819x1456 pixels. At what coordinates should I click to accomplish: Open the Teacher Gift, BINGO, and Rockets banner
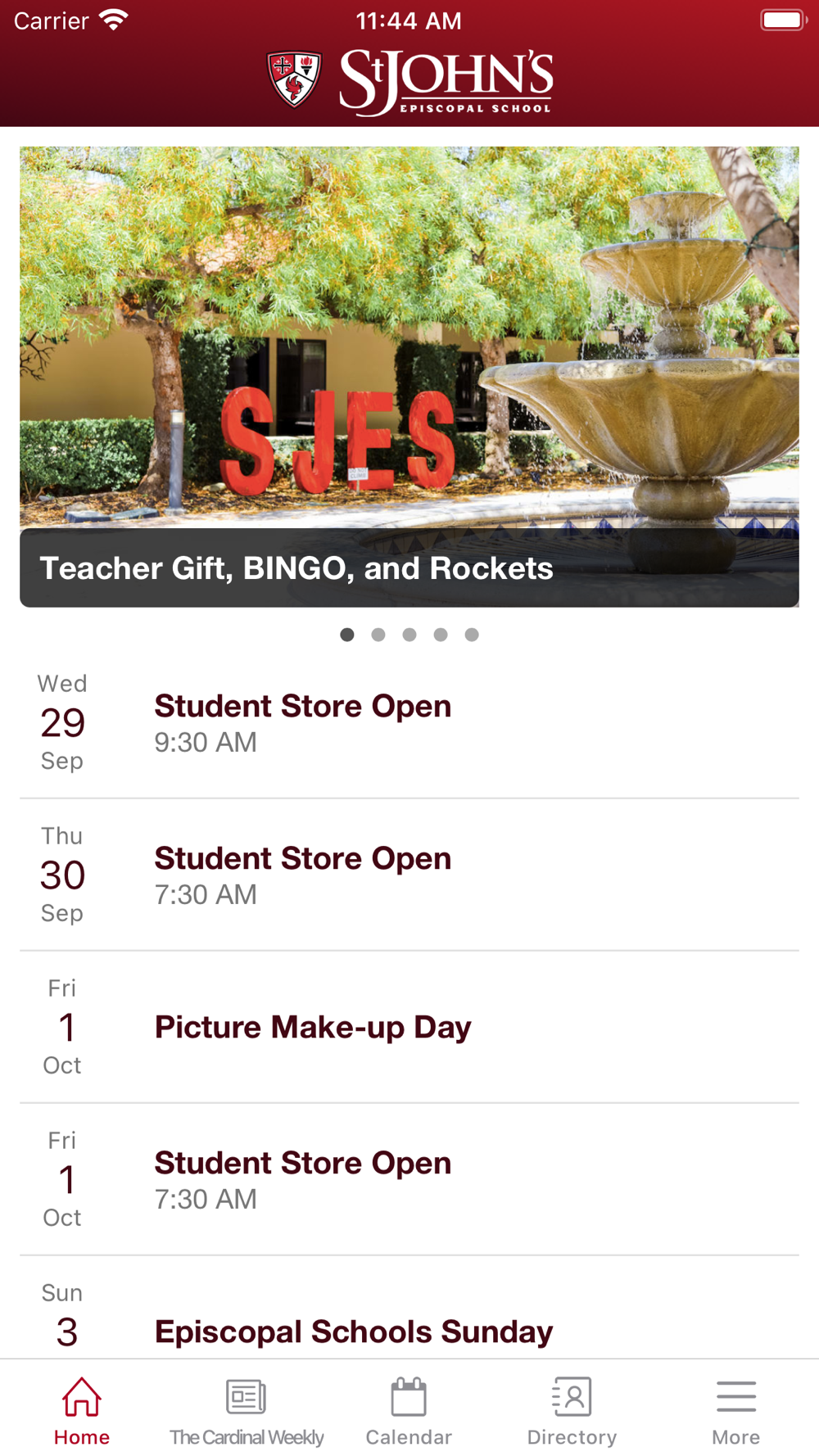(409, 377)
